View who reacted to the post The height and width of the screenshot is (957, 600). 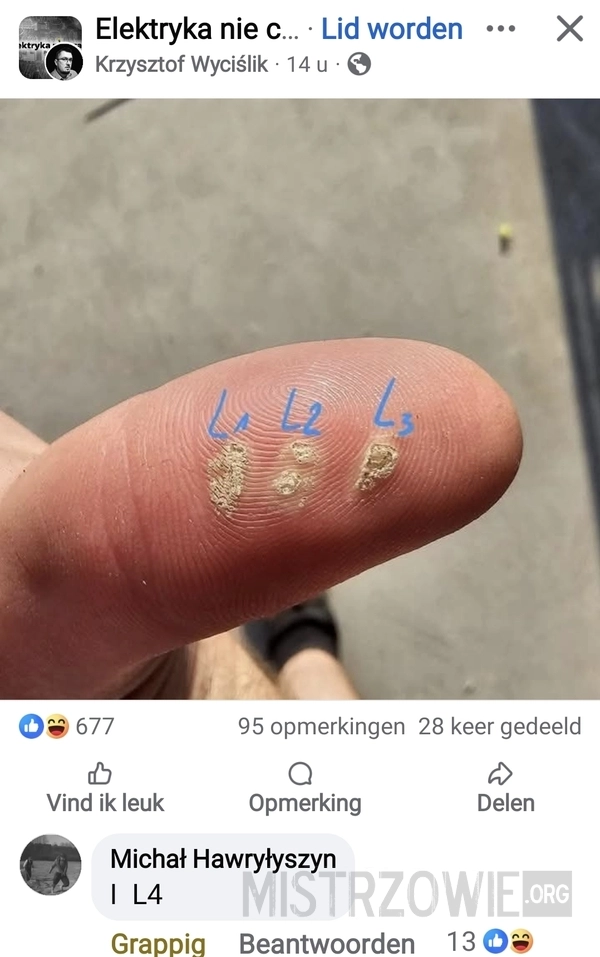[67, 727]
